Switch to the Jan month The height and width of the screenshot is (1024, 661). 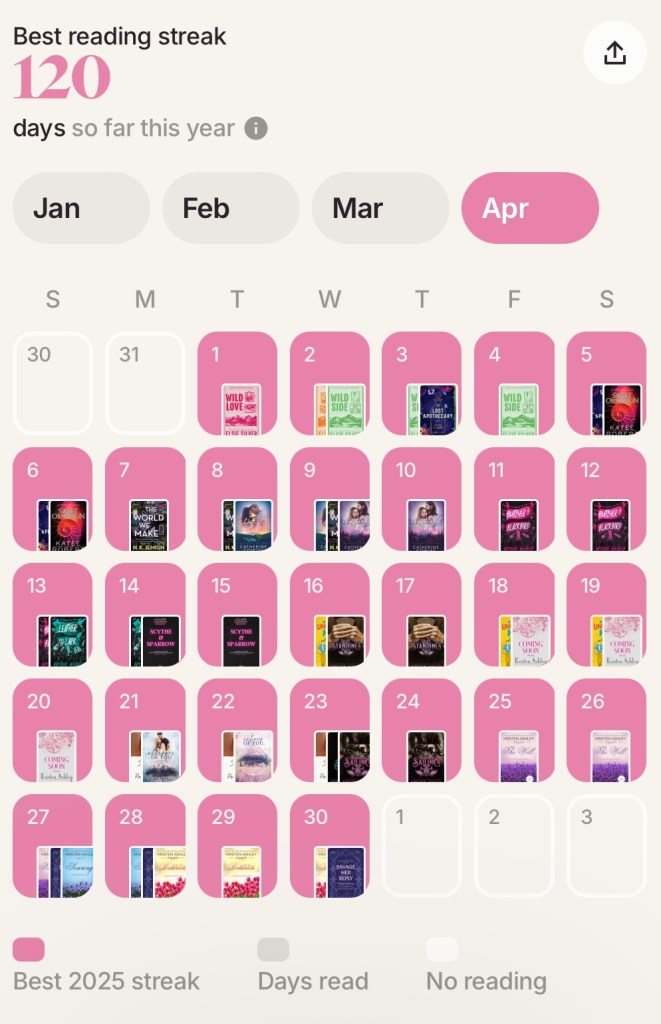point(81,208)
